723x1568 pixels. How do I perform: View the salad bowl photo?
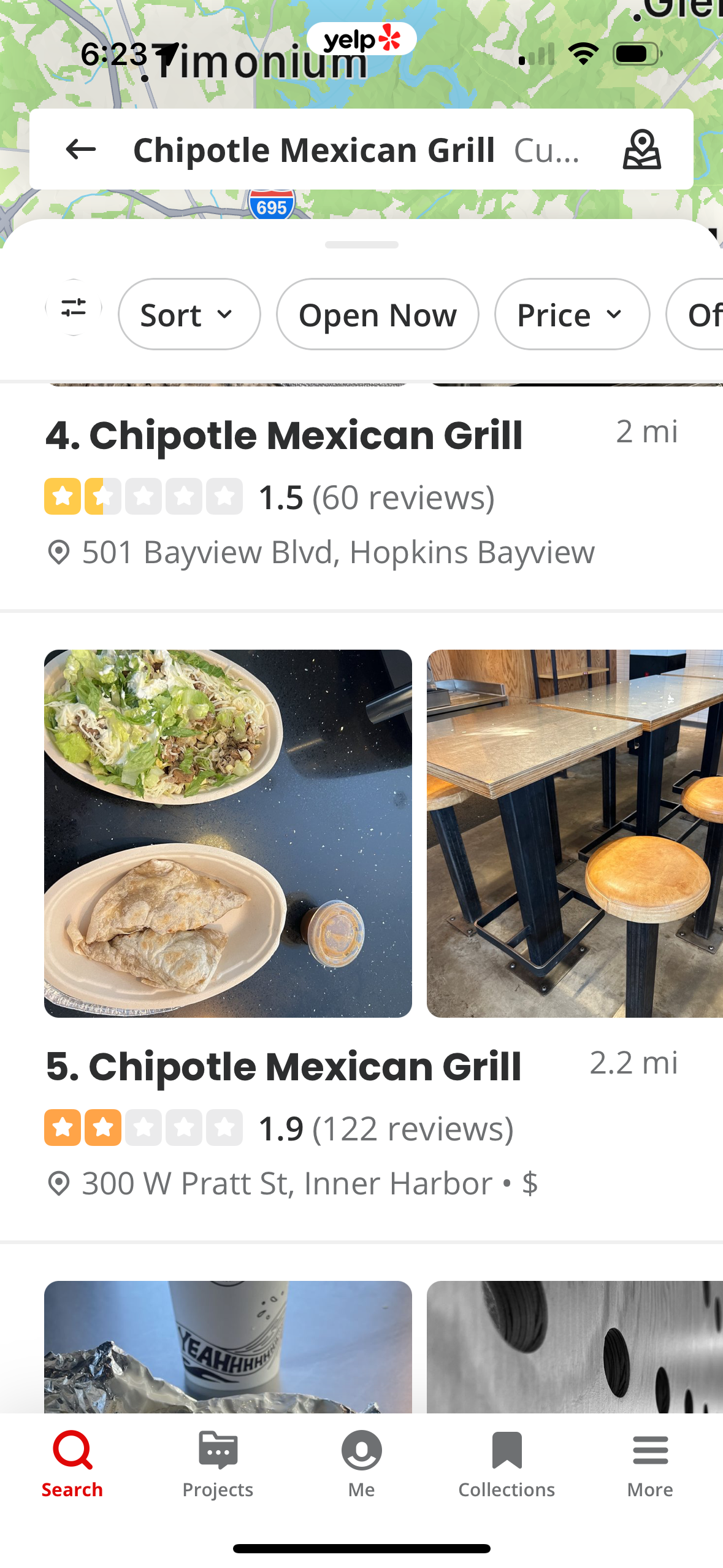228,833
